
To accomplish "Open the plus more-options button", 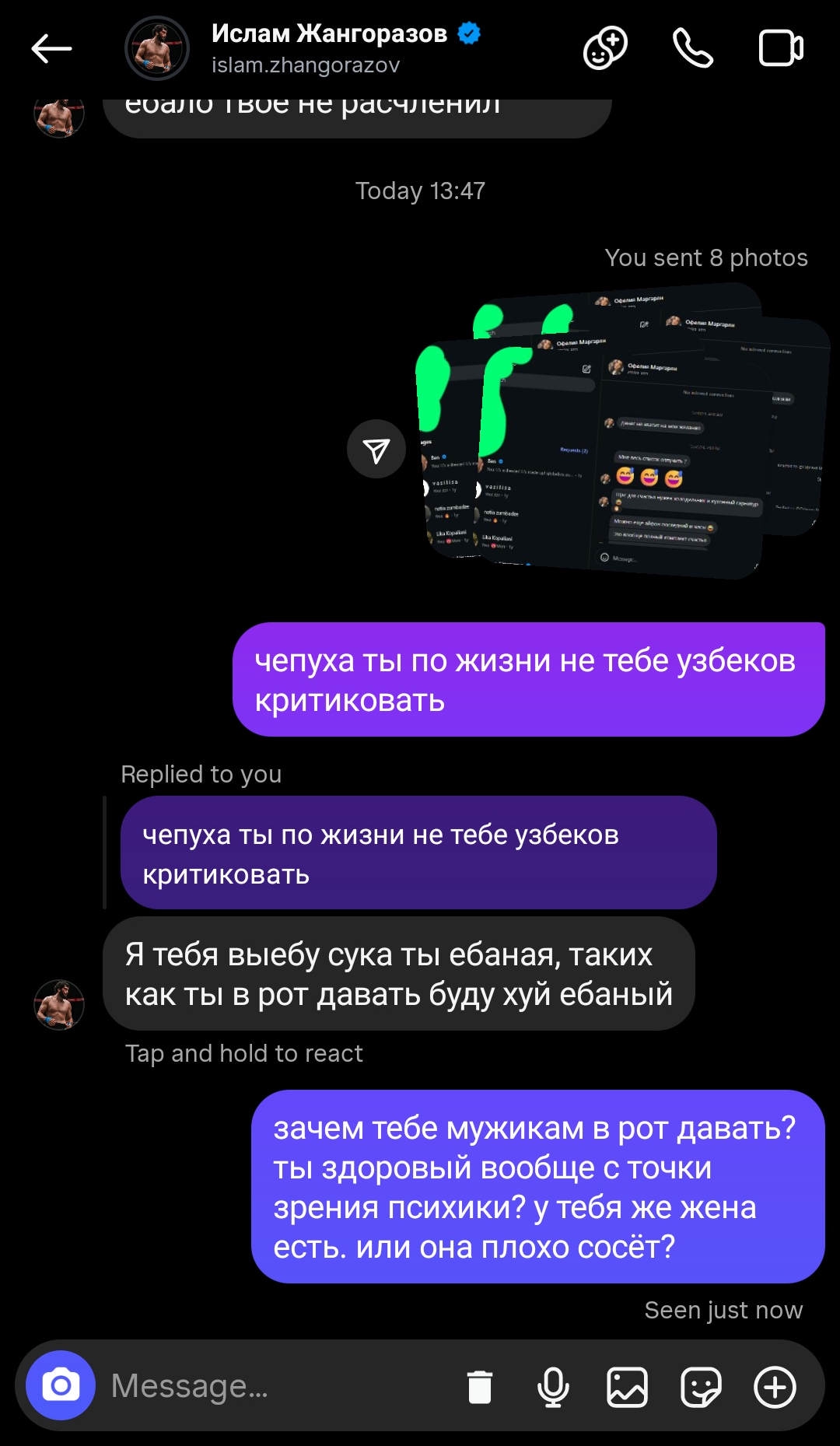I will [x=775, y=1387].
